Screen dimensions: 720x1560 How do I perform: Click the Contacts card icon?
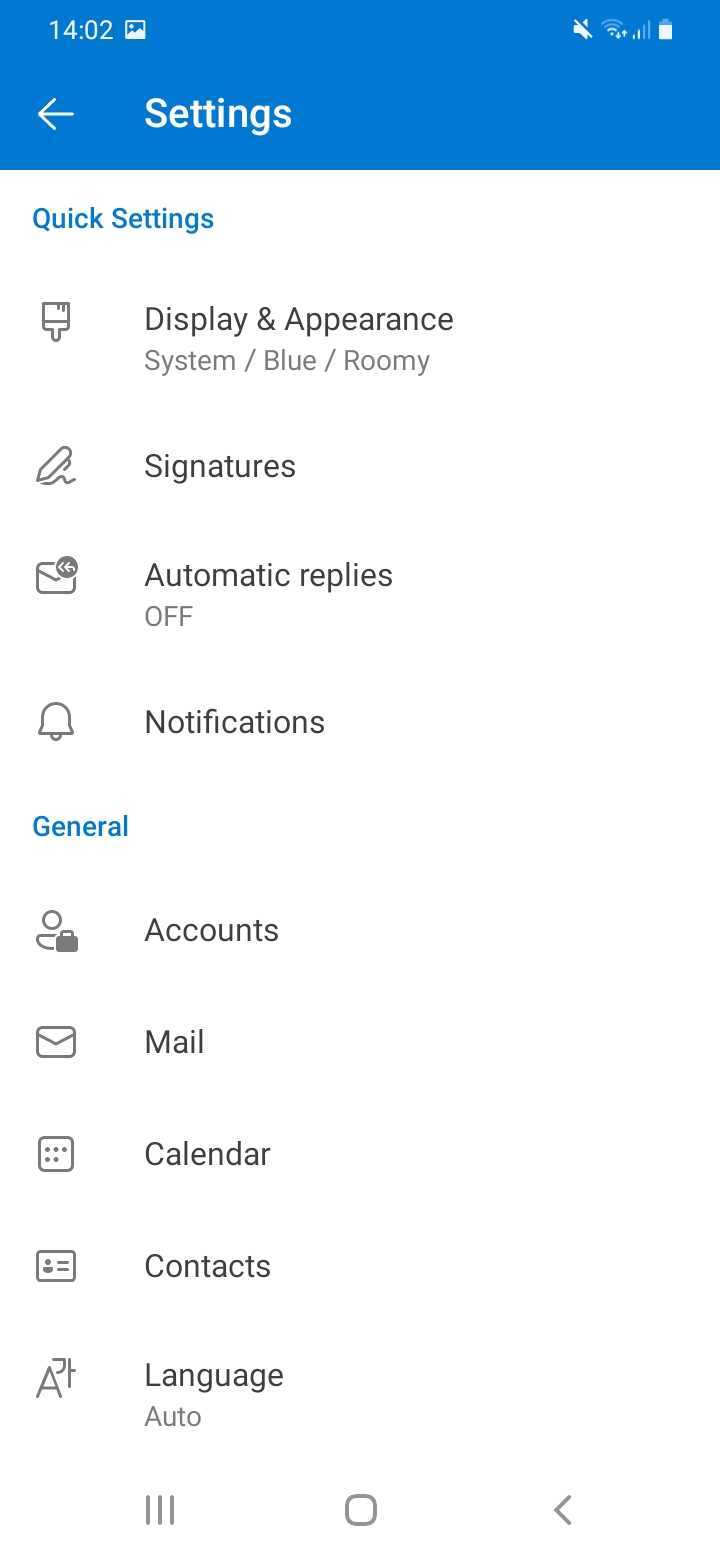pos(55,1265)
